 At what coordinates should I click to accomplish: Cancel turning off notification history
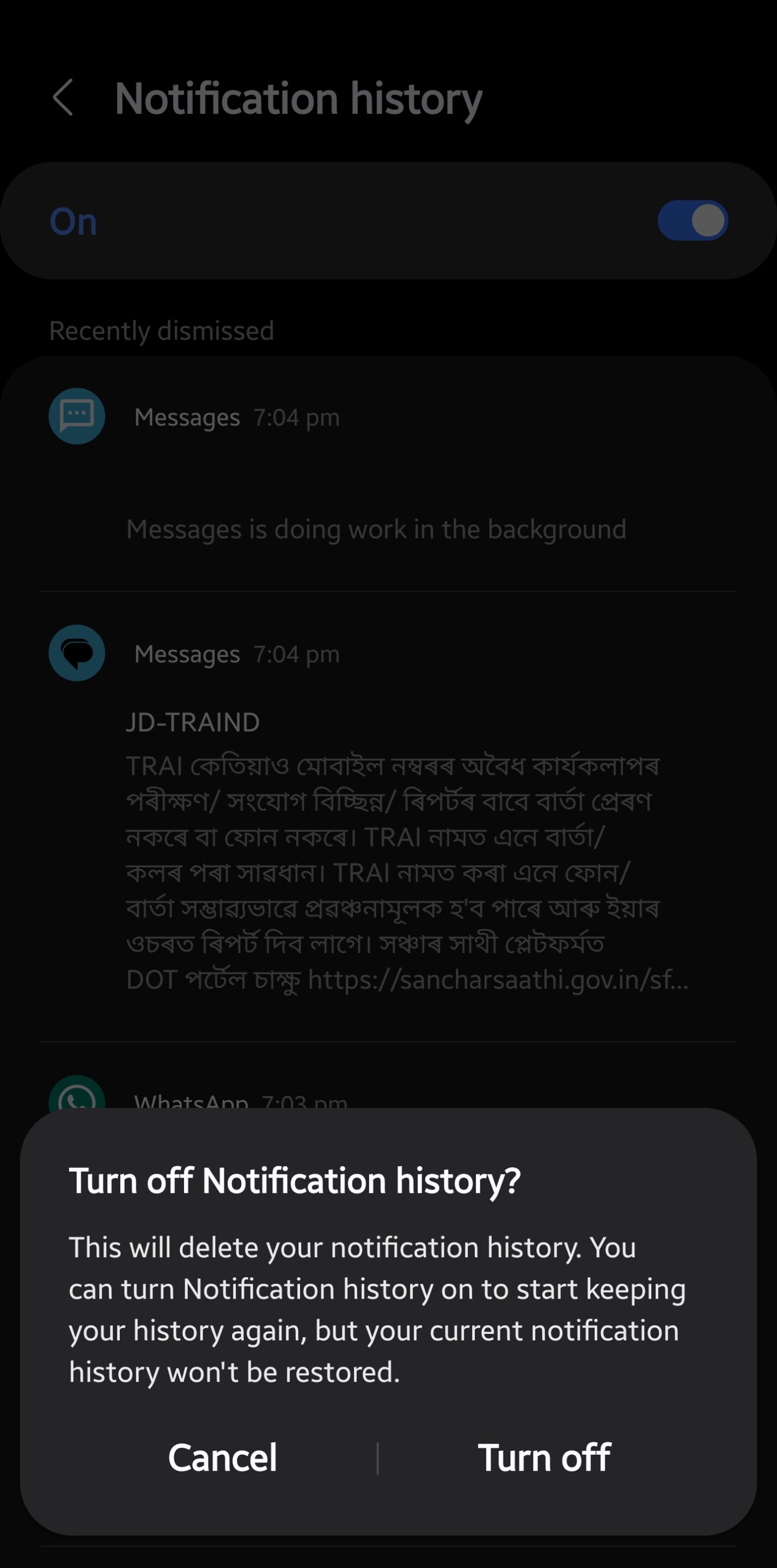pyautogui.click(x=222, y=1457)
